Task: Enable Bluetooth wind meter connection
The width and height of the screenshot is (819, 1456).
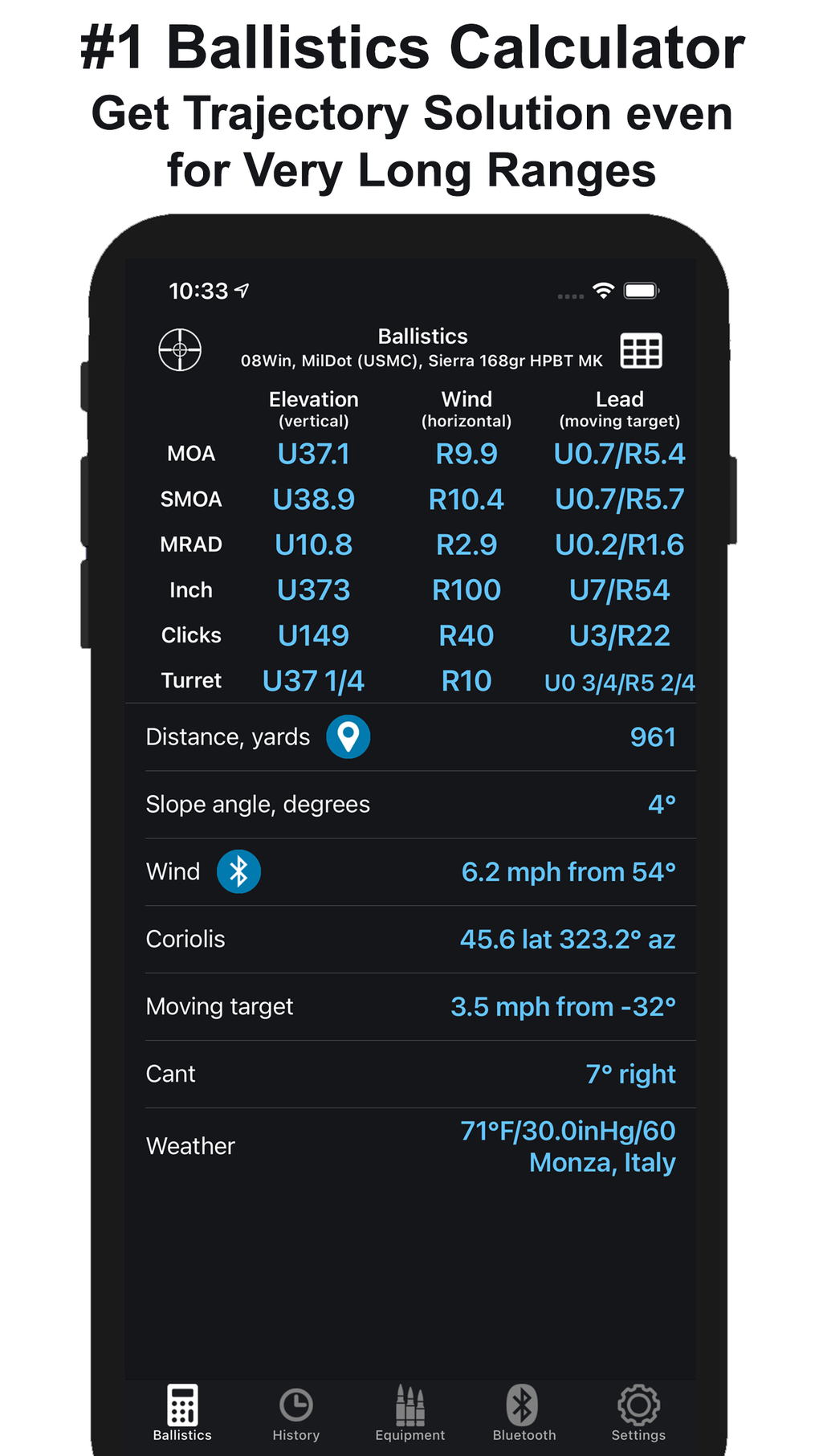Action: tap(240, 871)
